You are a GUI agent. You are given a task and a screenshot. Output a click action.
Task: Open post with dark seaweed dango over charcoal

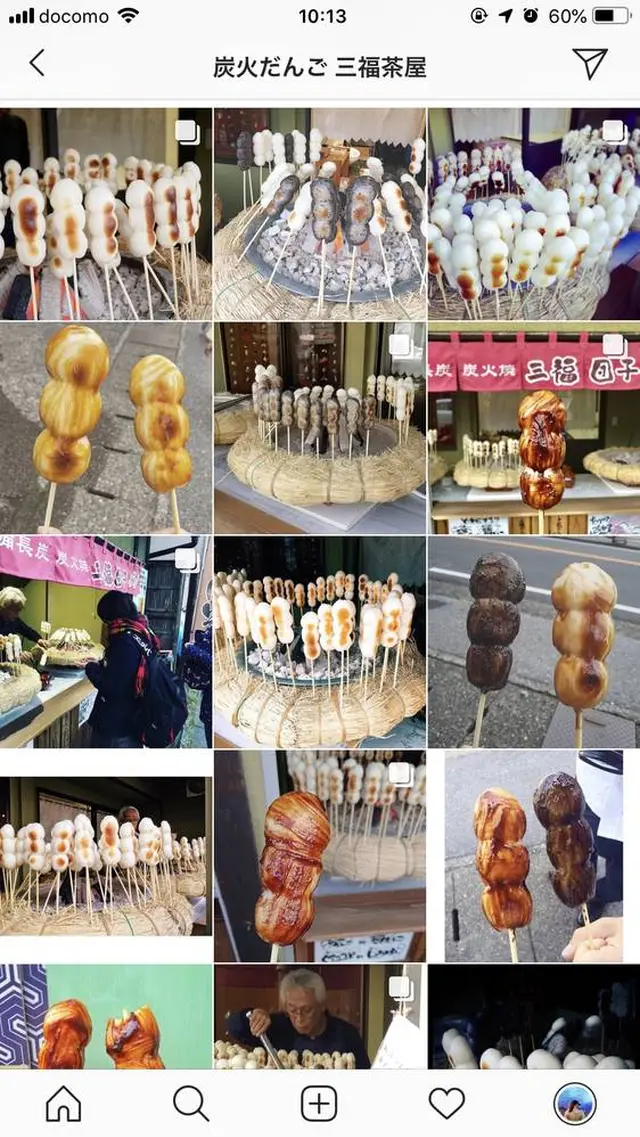(x=319, y=214)
